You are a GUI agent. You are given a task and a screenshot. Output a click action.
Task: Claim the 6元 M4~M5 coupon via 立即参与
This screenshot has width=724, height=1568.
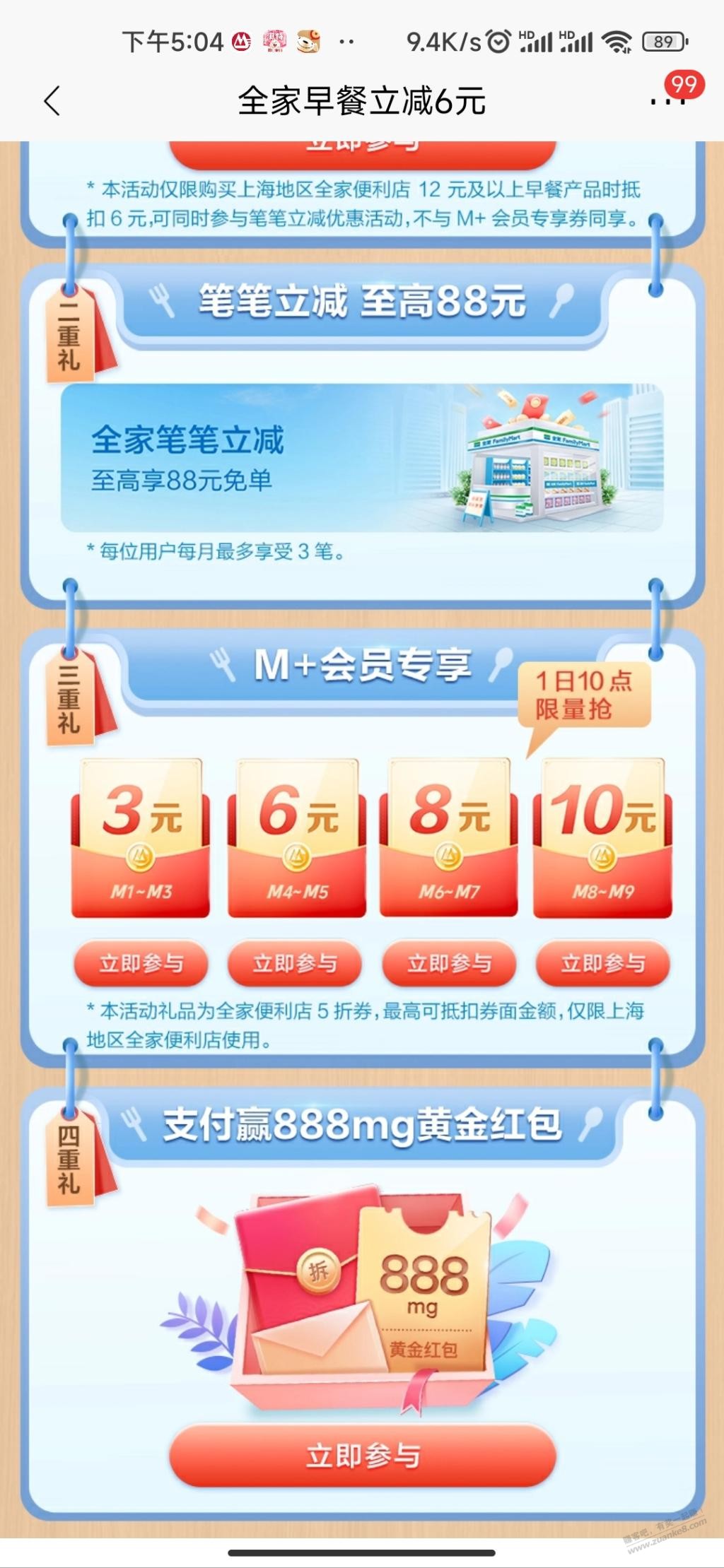point(295,963)
